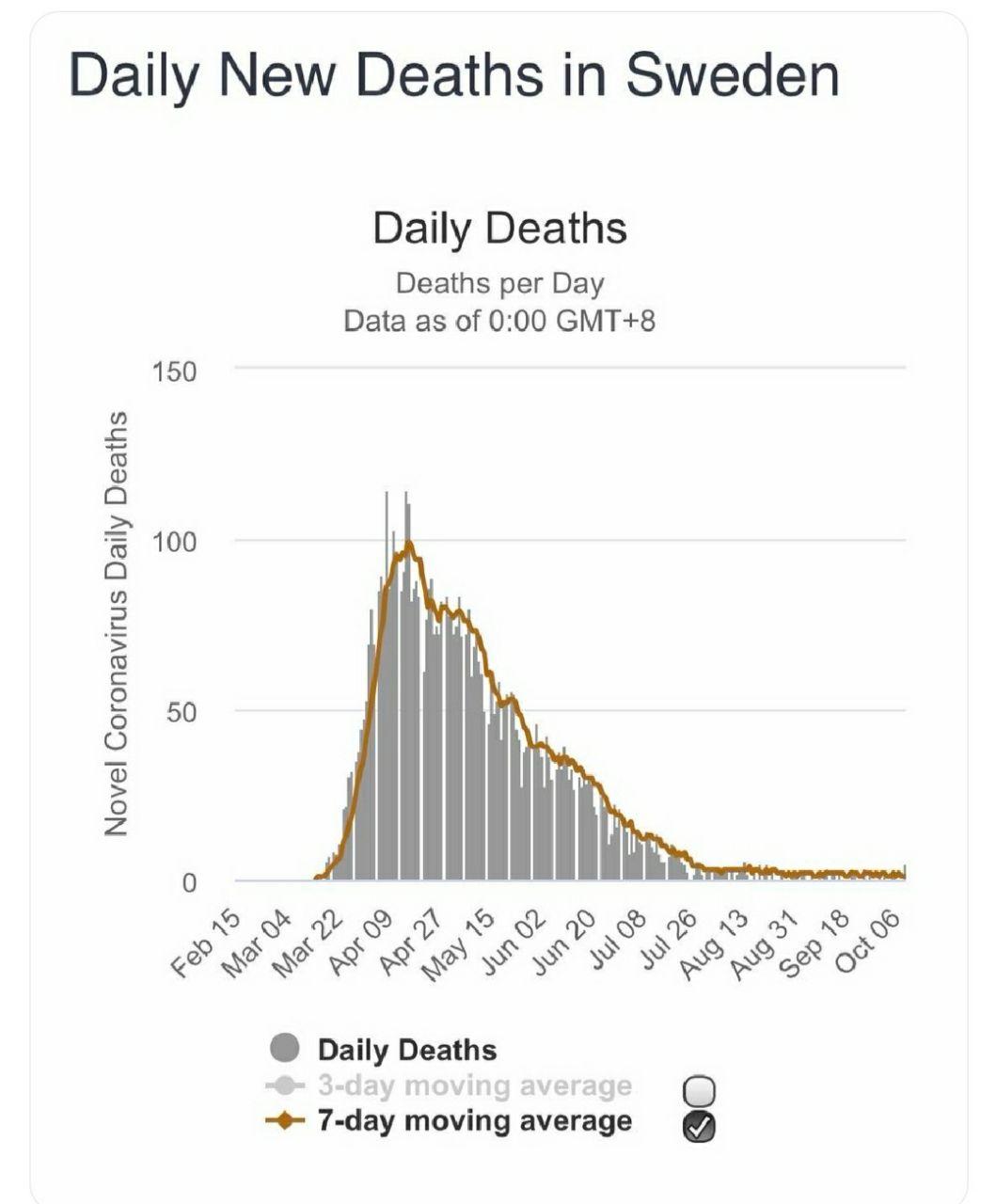The width and height of the screenshot is (996, 1204).
Task: Uncheck the 7-day moving average checkbox
Action: click(x=699, y=1125)
